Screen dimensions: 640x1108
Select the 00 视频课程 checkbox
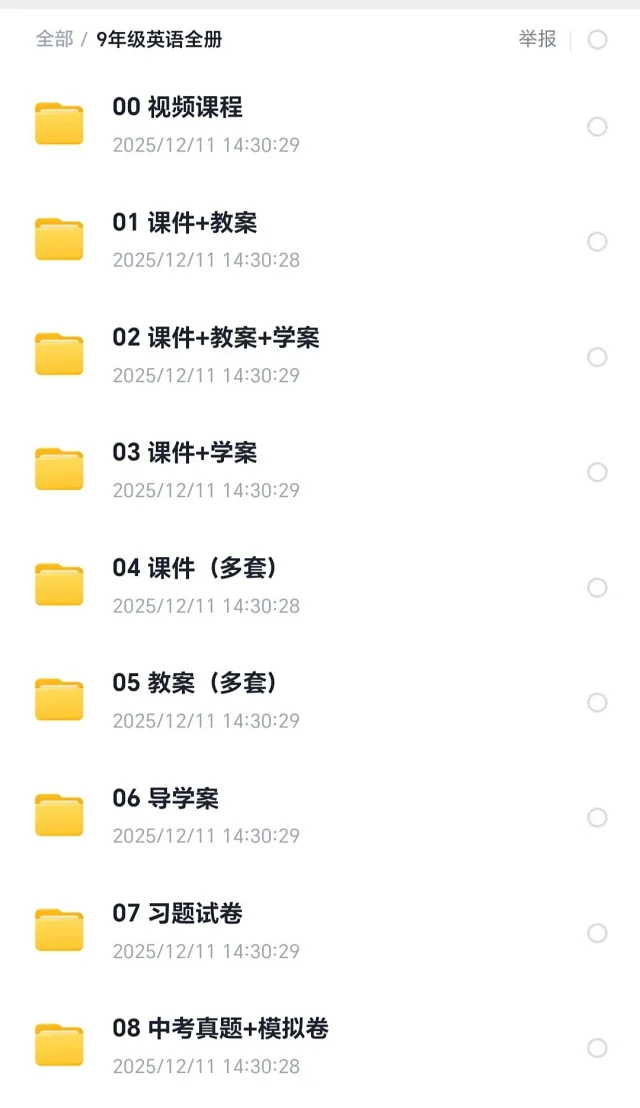(597, 127)
